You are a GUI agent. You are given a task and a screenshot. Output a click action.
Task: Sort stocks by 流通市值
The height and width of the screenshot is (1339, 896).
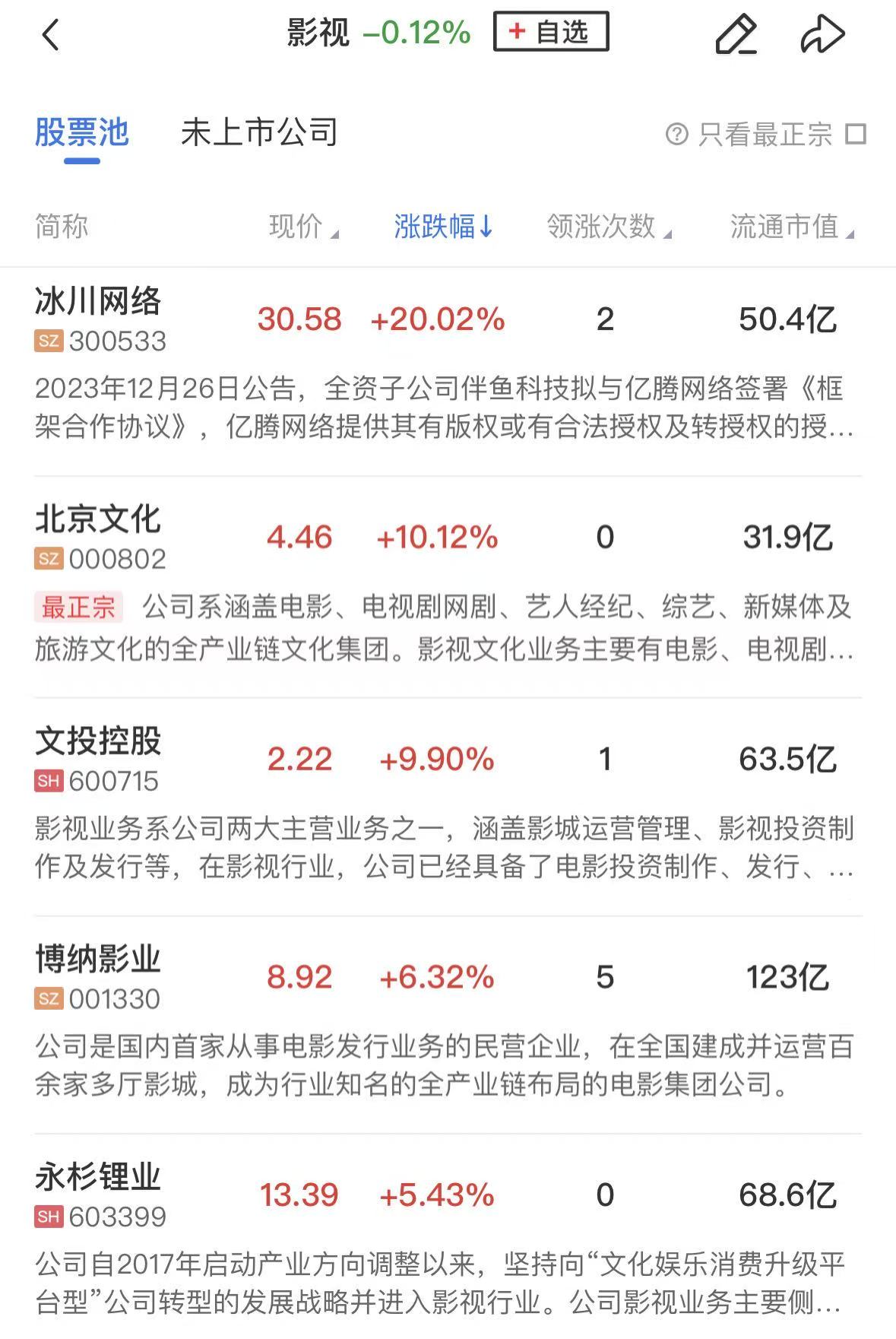pyautogui.click(x=791, y=227)
